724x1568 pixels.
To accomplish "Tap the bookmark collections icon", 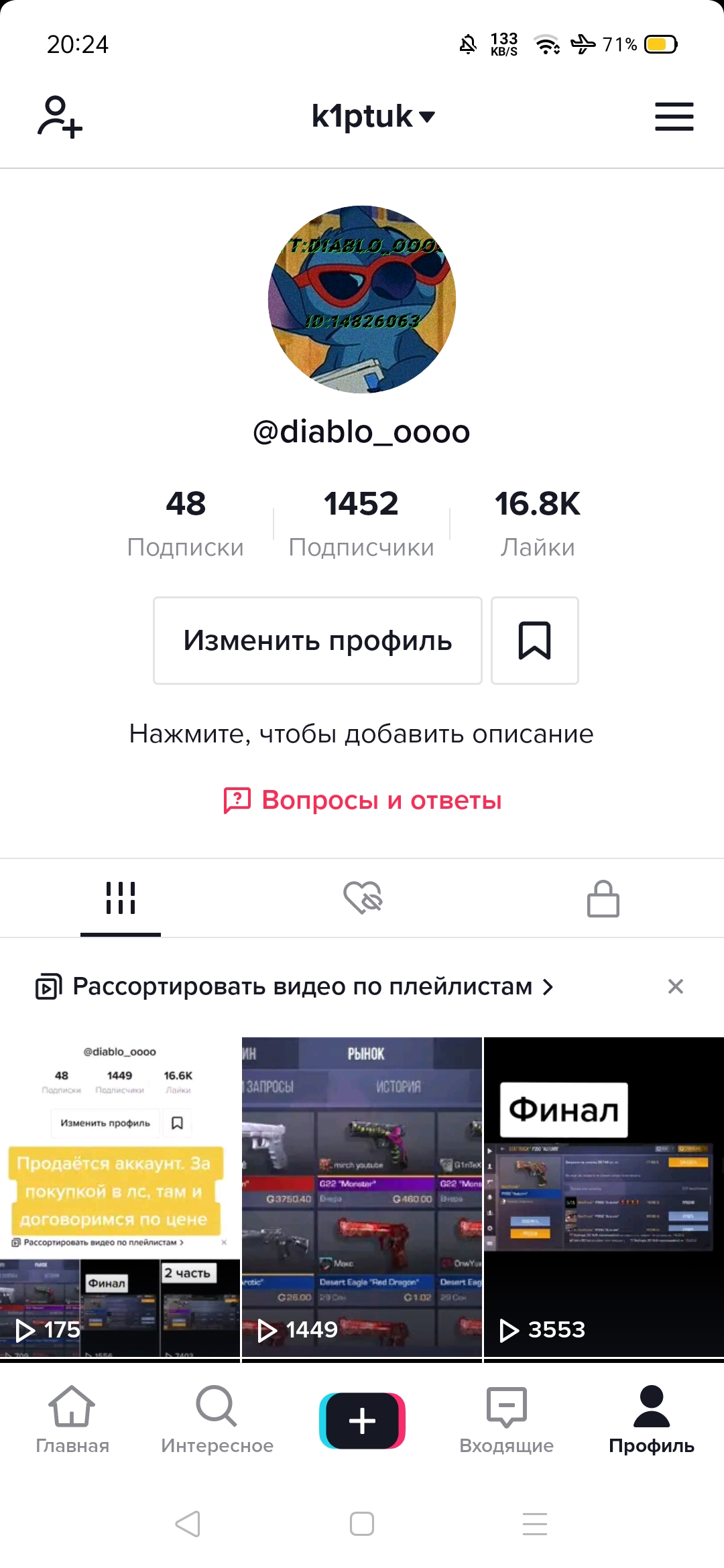I will pos(534,640).
